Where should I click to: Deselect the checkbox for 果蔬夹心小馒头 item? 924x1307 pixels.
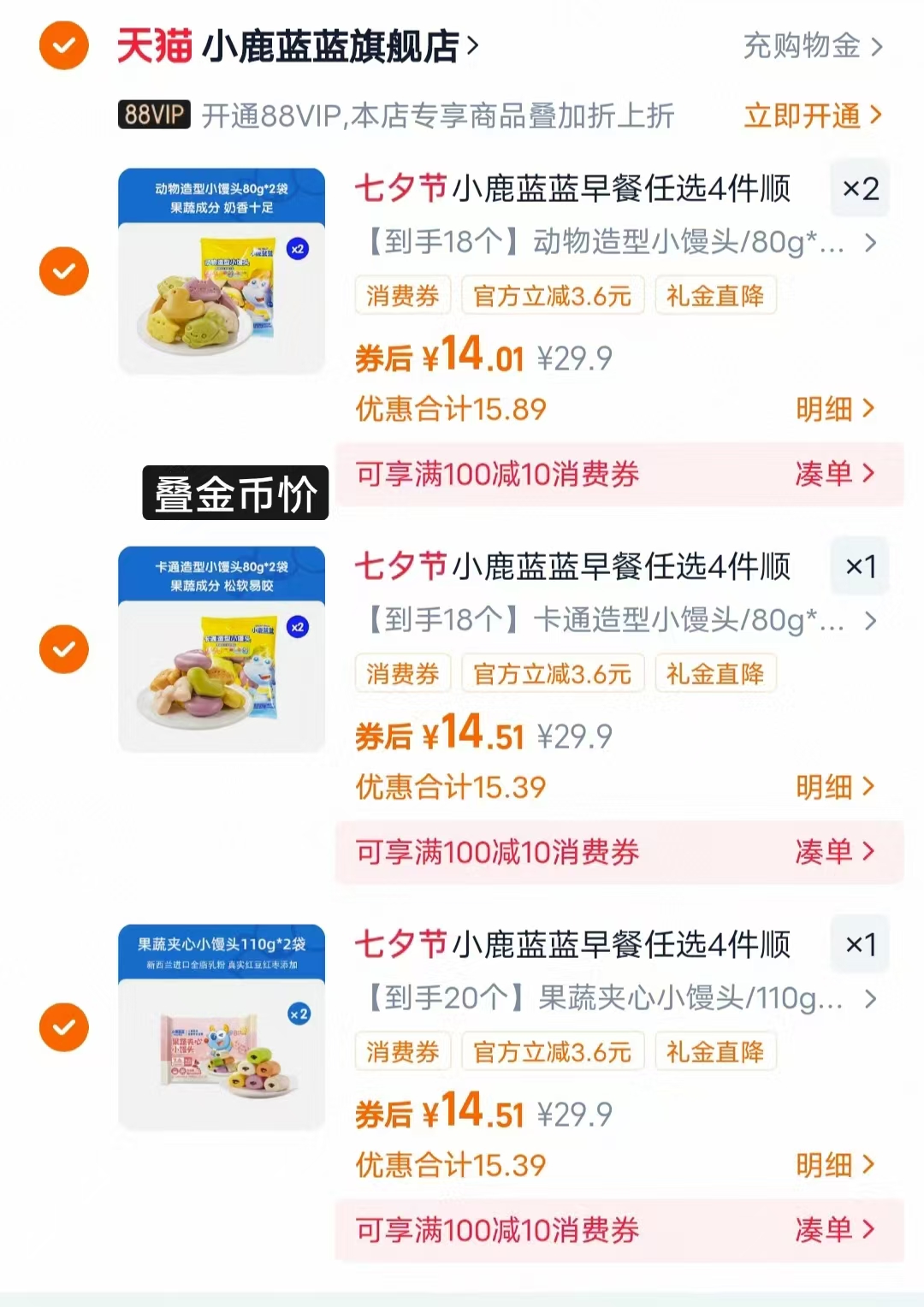pyautogui.click(x=63, y=1026)
